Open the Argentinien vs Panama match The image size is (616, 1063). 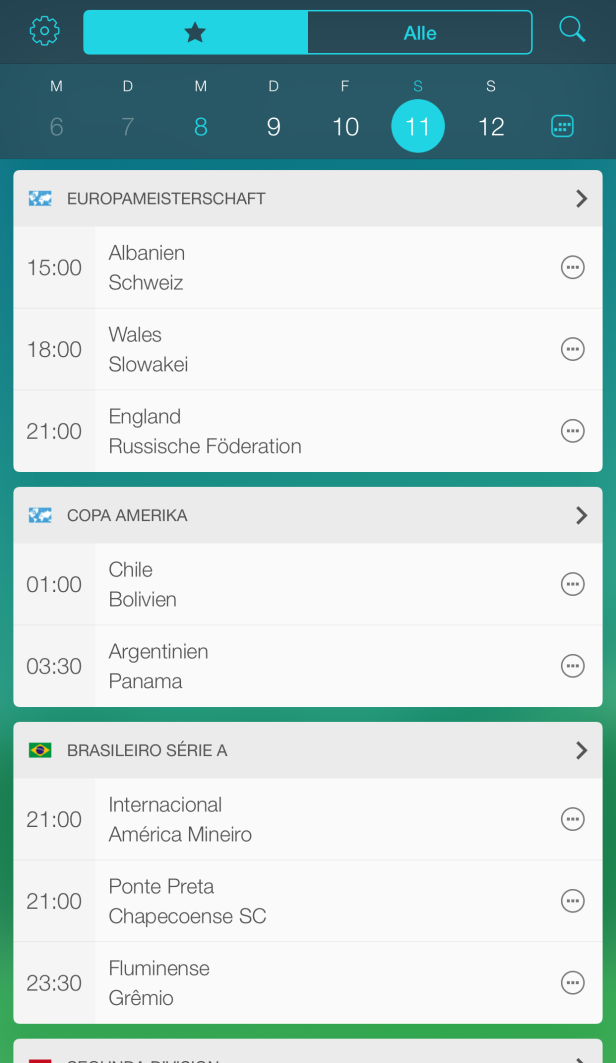click(x=308, y=666)
